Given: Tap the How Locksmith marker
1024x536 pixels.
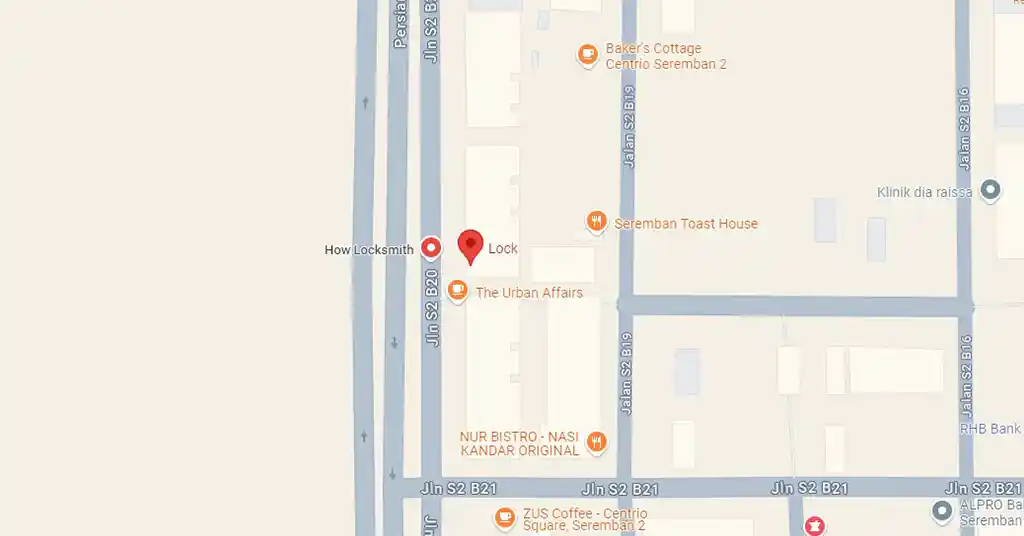Looking at the screenshot, I should (431, 247).
